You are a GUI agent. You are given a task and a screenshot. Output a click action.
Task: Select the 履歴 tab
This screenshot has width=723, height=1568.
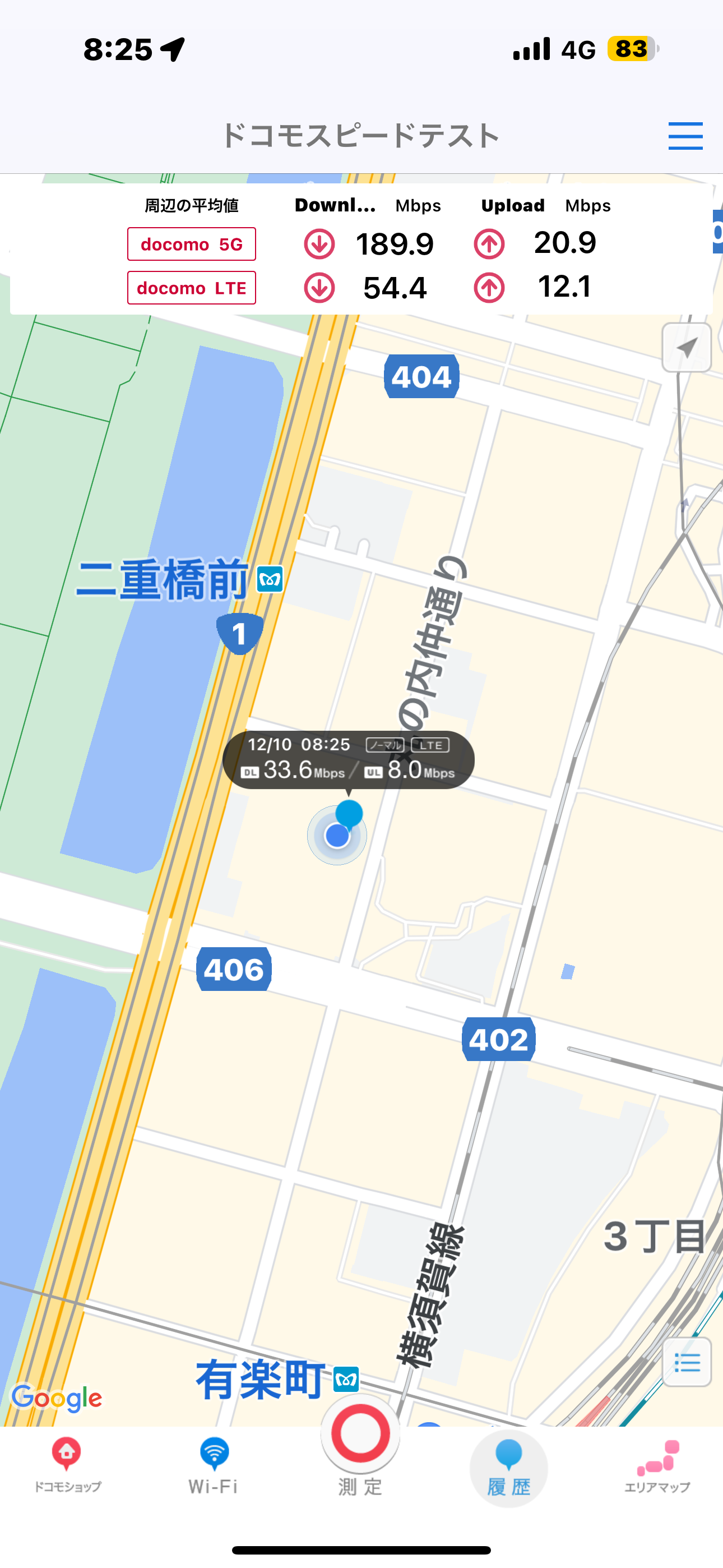coord(509,1468)
